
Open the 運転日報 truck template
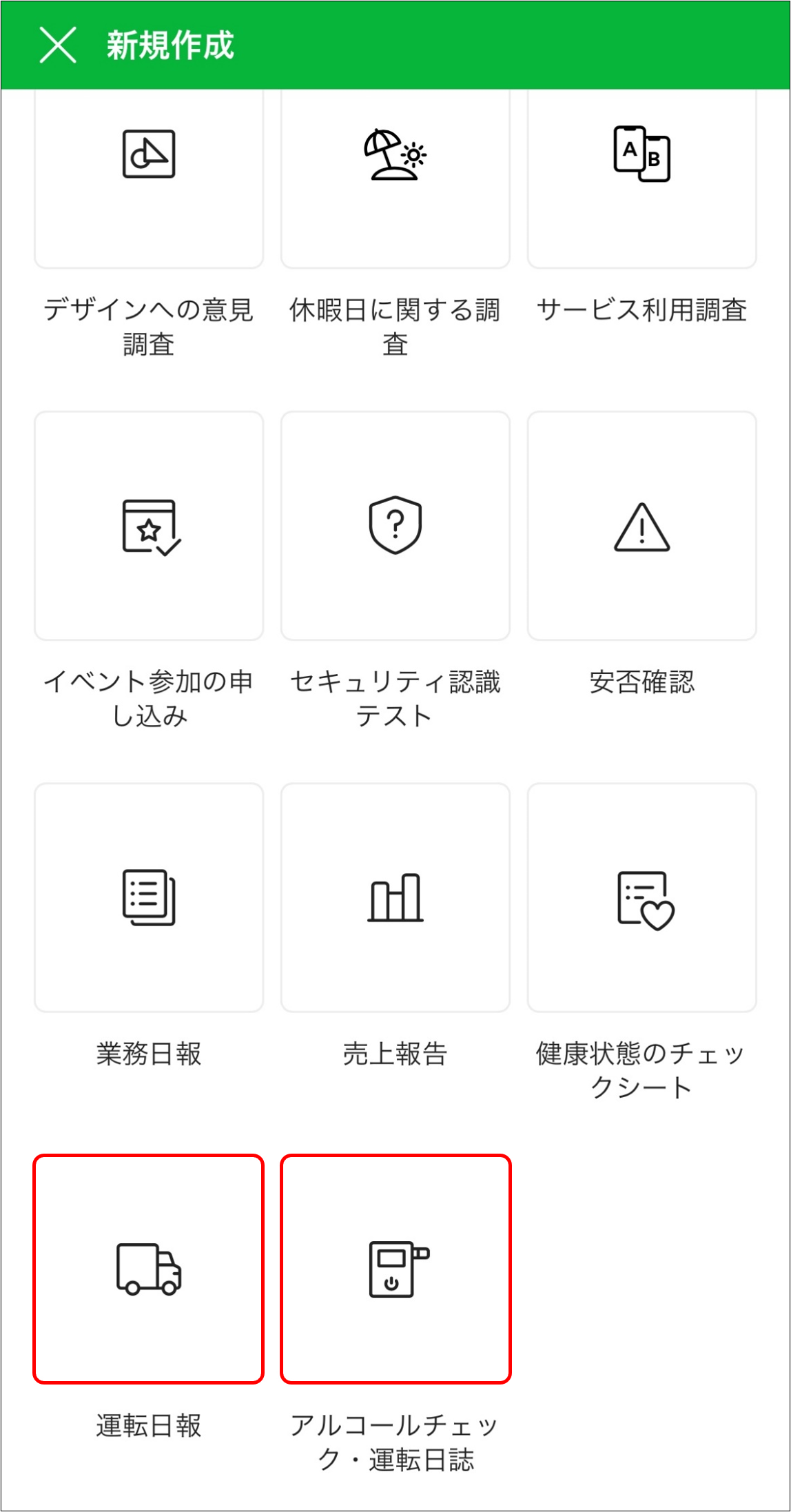[x=149, y=1269]
